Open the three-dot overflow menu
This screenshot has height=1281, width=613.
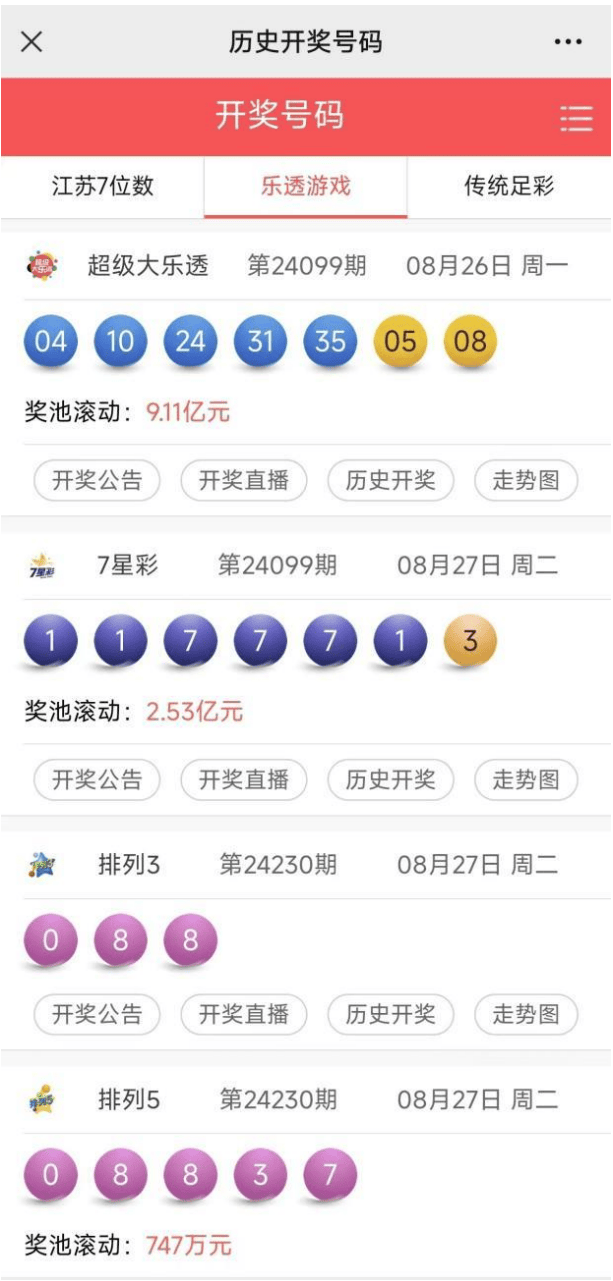[x=567, y=42]
